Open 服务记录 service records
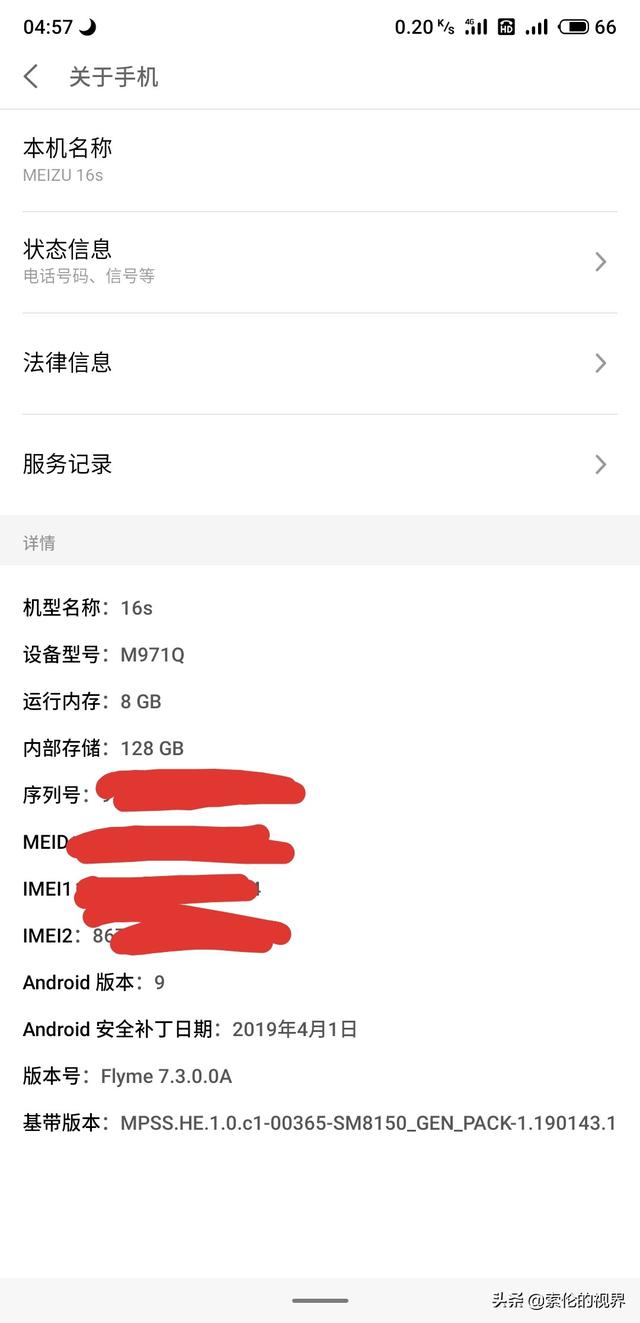 (320, 464)
